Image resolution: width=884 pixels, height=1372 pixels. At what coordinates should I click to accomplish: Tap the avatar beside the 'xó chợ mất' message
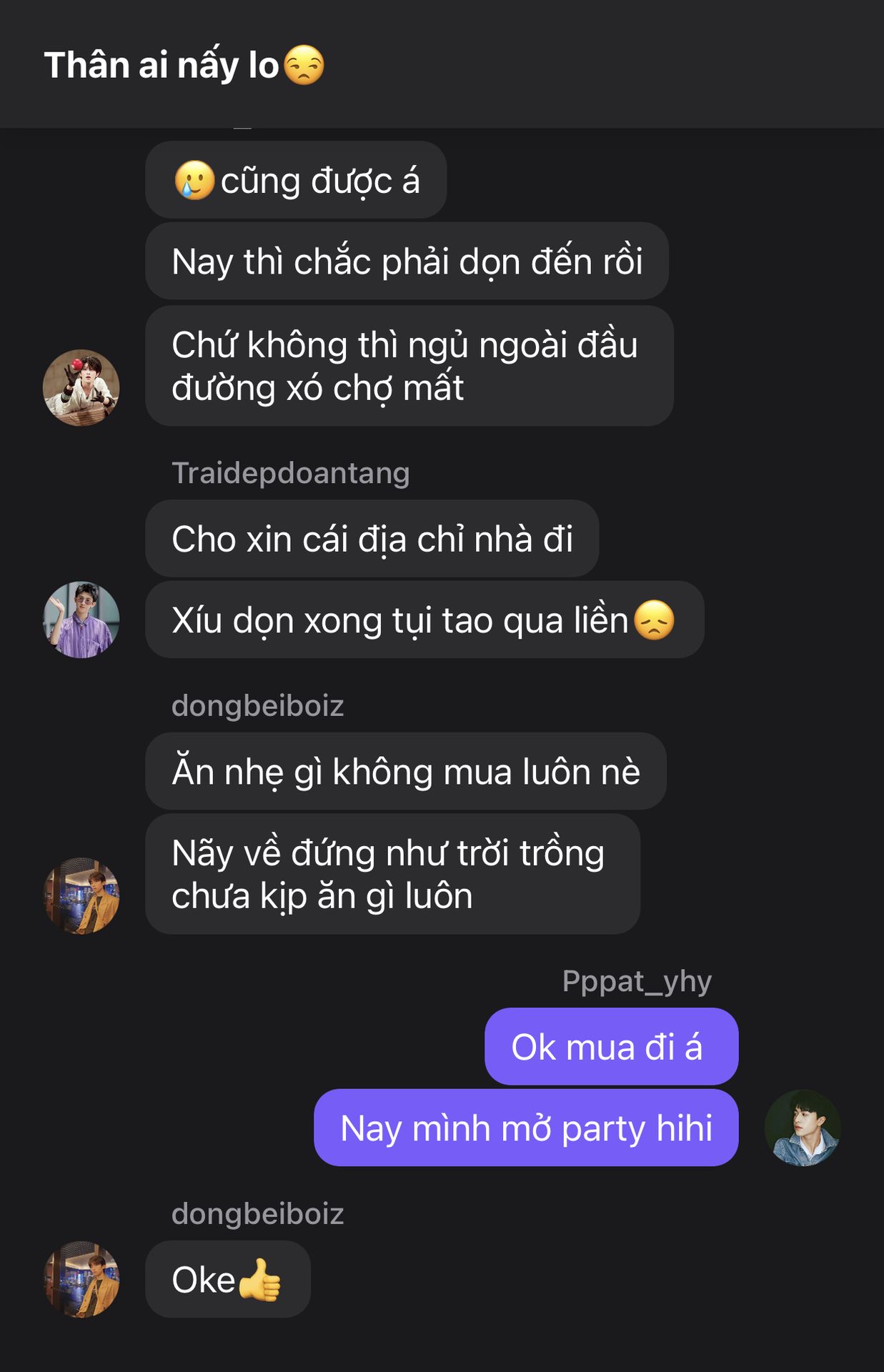click(x=81, y=388)
